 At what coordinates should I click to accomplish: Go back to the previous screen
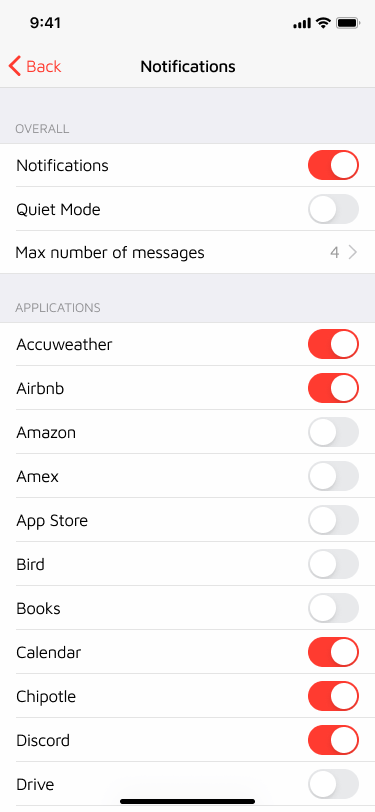click(35, 66)
